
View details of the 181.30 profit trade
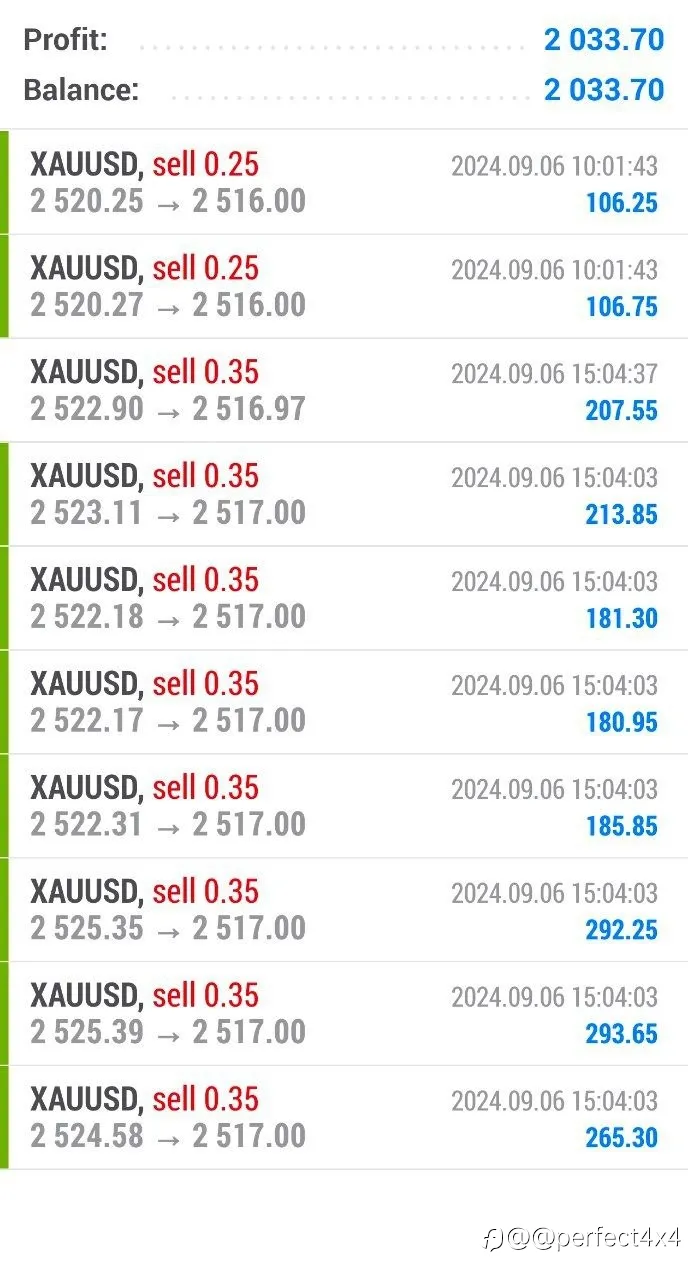pos(344,598)
